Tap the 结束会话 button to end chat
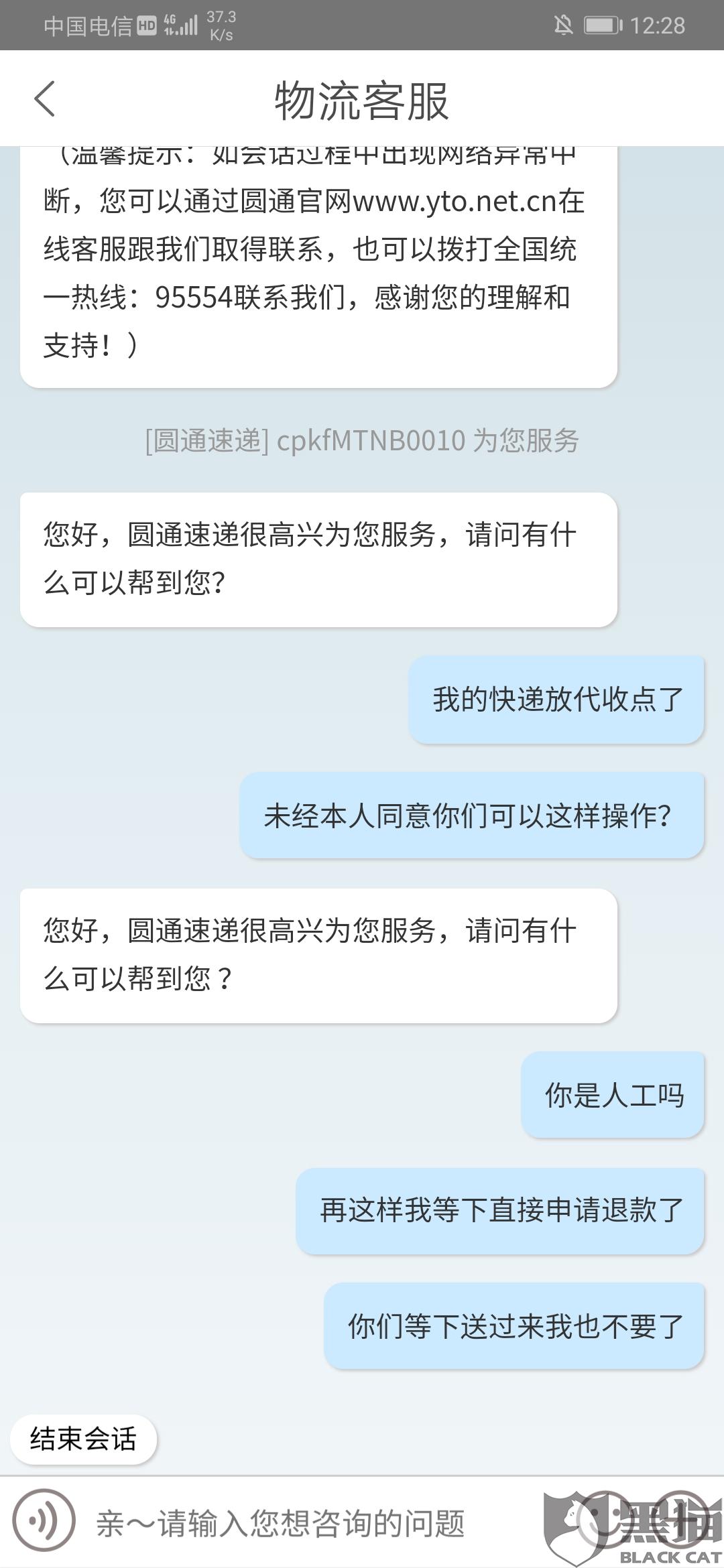This screenshot has width=724, height=1568. point(83,1439)
